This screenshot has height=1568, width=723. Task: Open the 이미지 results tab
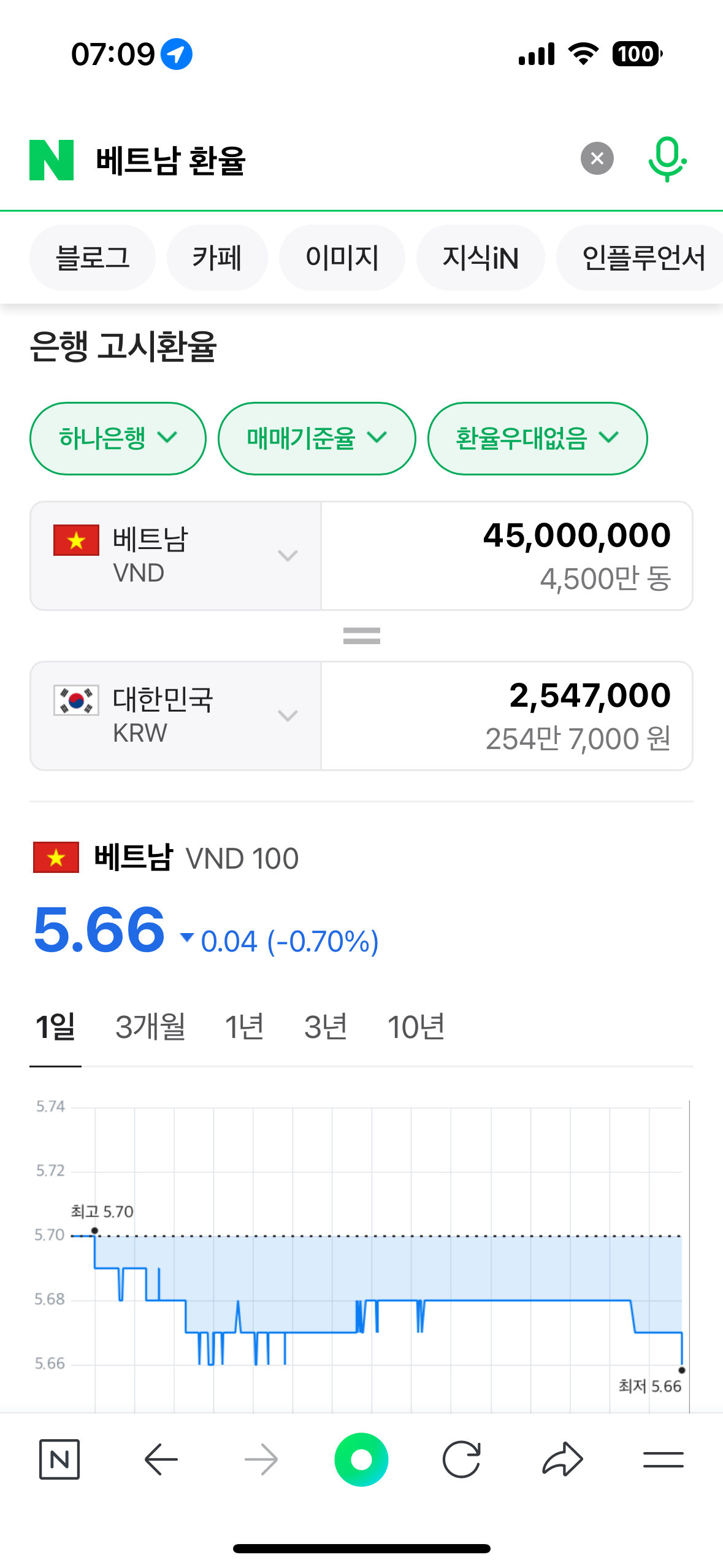coord(342,258)
